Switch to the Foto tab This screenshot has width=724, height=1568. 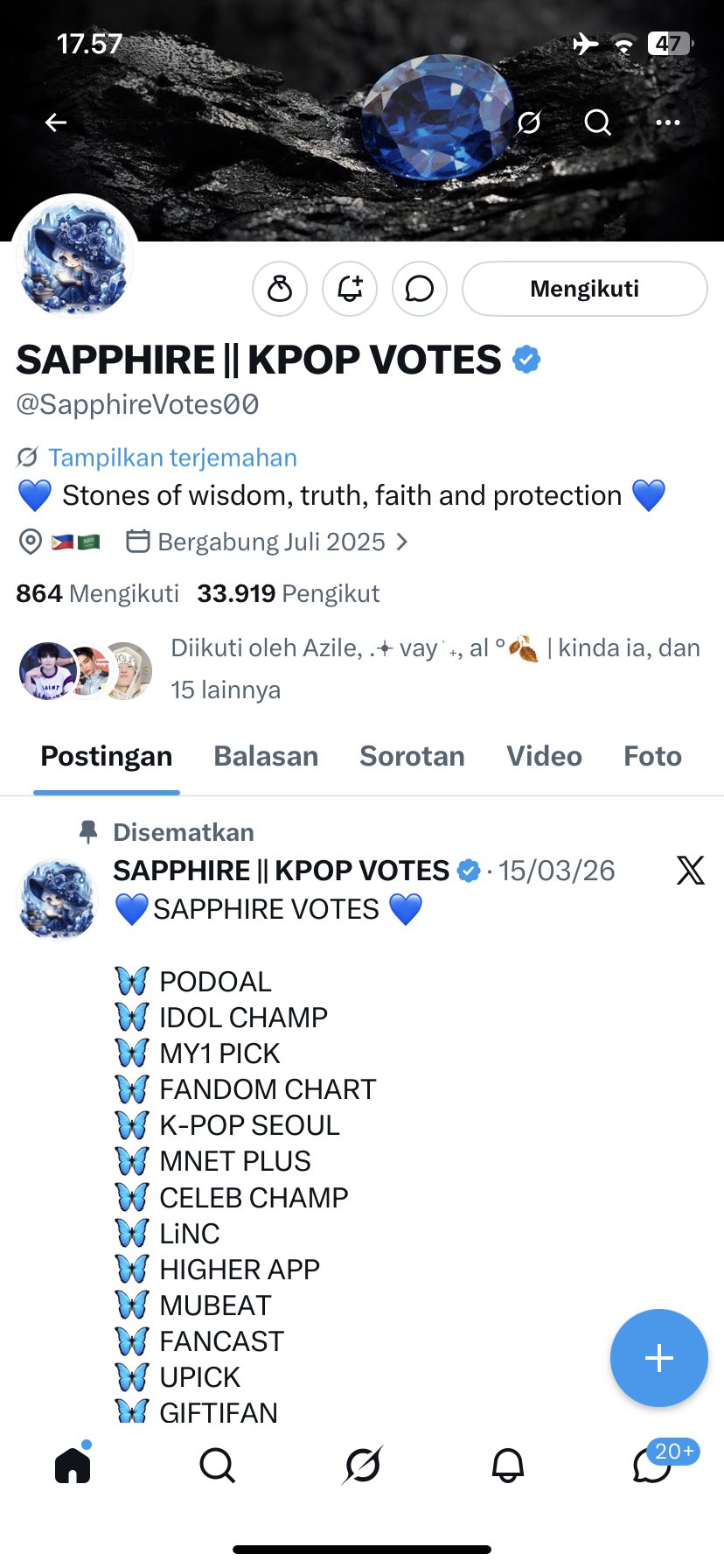(x=652, y=756)
